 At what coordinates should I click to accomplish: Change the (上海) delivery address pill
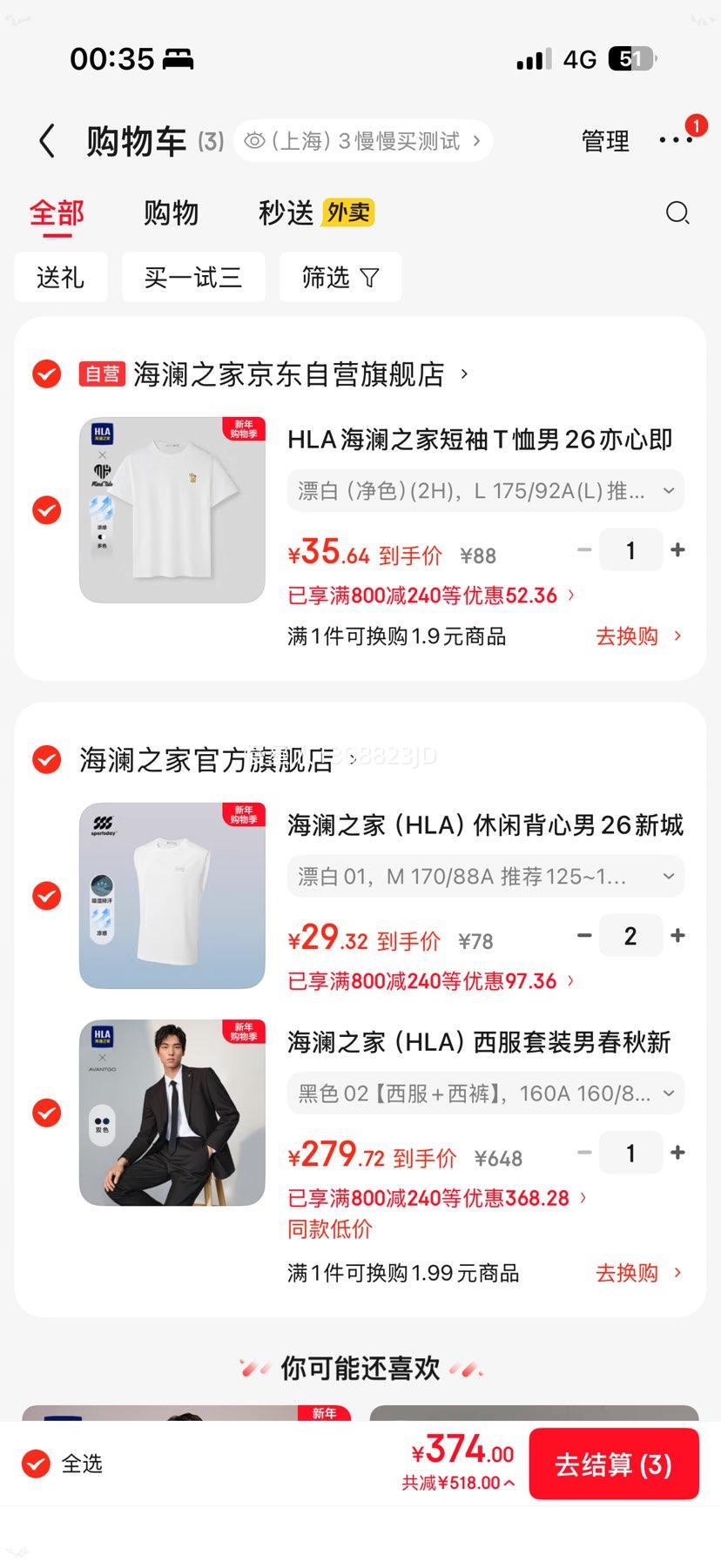click(362, 141)
